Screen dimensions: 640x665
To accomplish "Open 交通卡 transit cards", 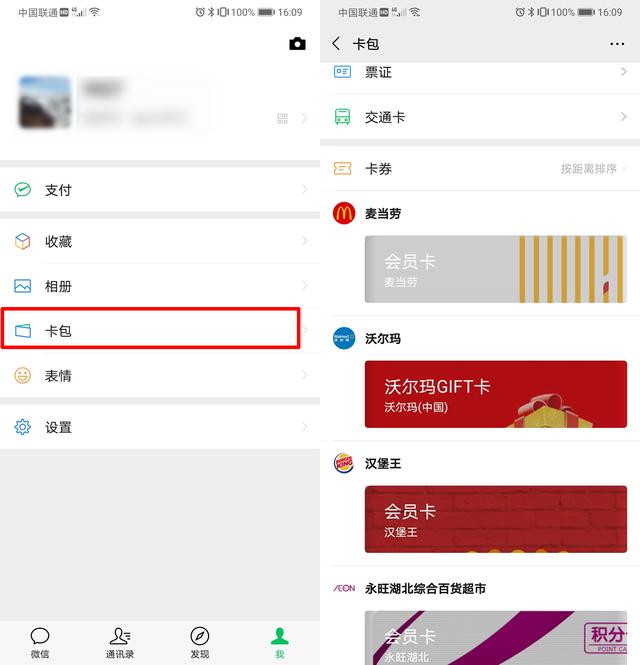I will pyautogui.click(x=480, y=117).
